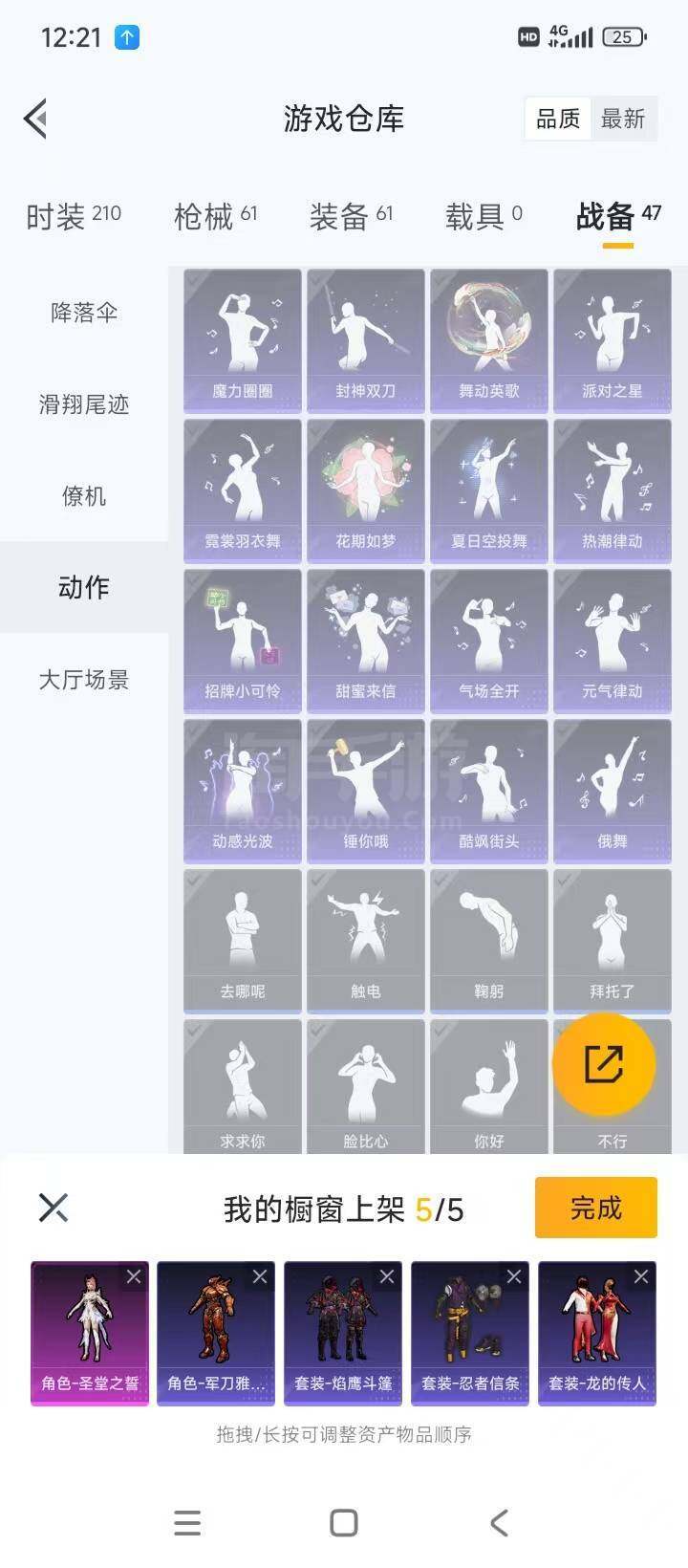Open the 僚机 category

pyautogui.click(x=84, y=495)
